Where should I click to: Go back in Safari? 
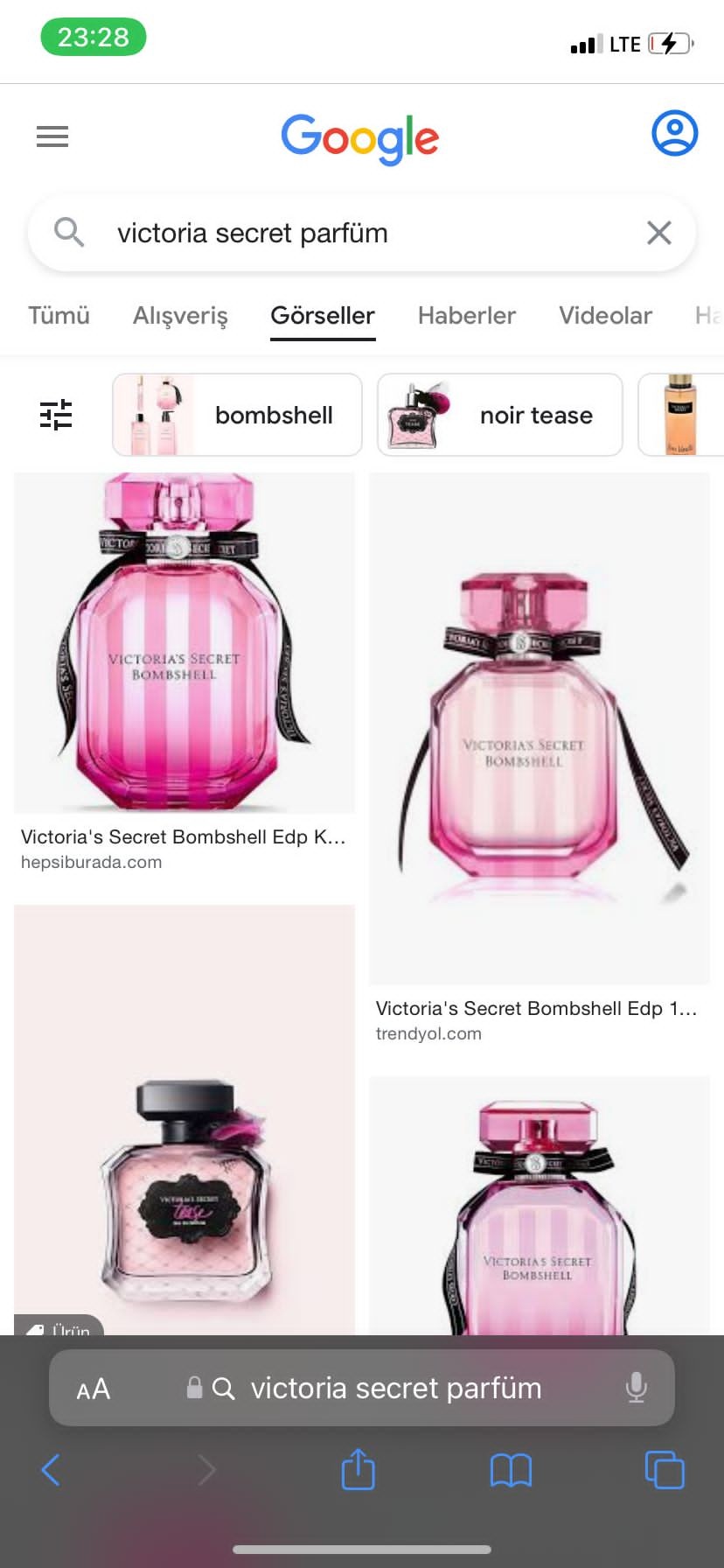(52, 1470)
